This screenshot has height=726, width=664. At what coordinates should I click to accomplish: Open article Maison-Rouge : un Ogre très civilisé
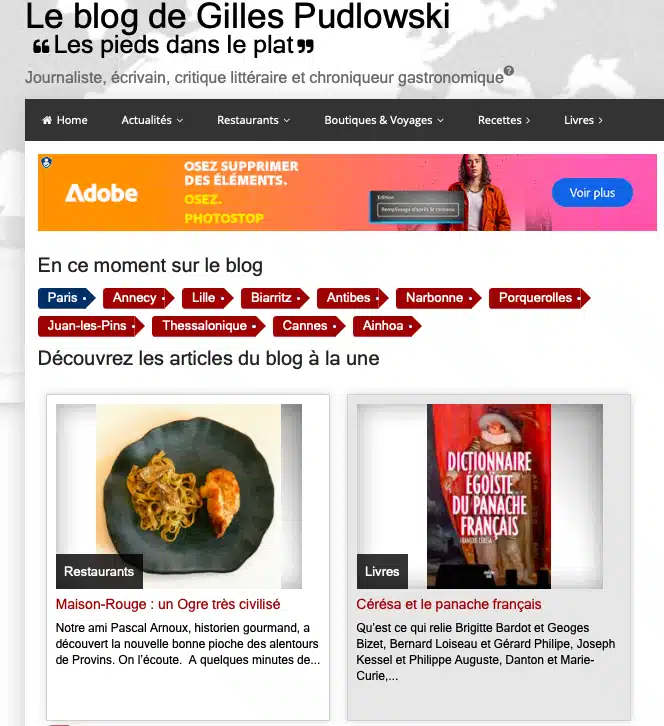168,604
